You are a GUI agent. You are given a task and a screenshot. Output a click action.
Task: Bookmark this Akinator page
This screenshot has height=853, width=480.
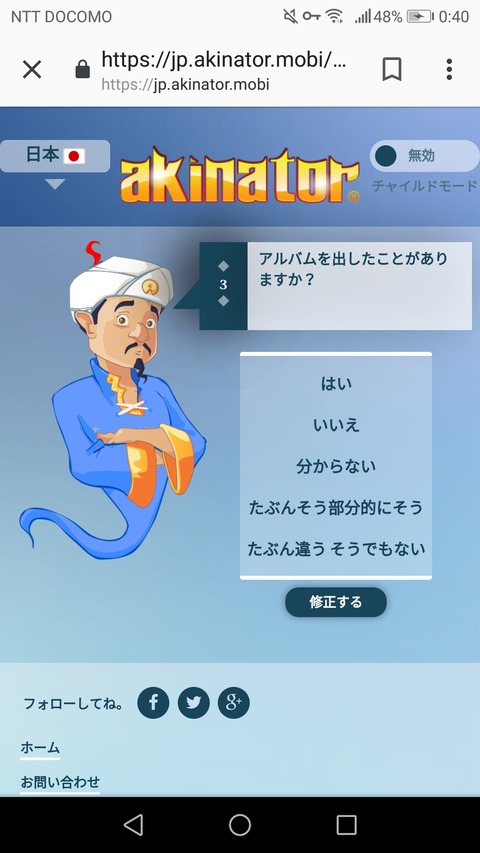tap(392, 70)
